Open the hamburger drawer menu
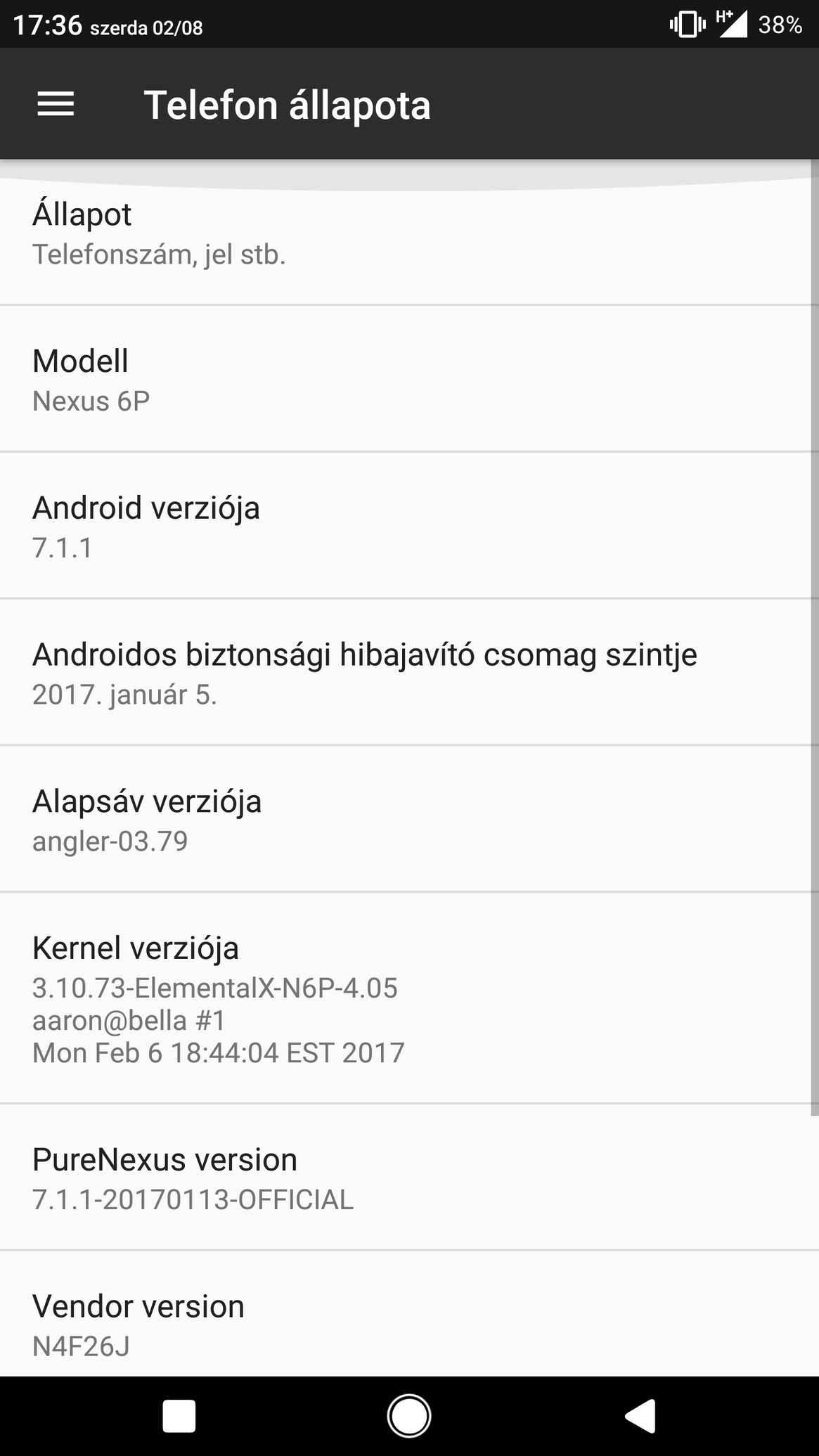The height and width of the screenshot is (1456, 819). coord(56,104)
